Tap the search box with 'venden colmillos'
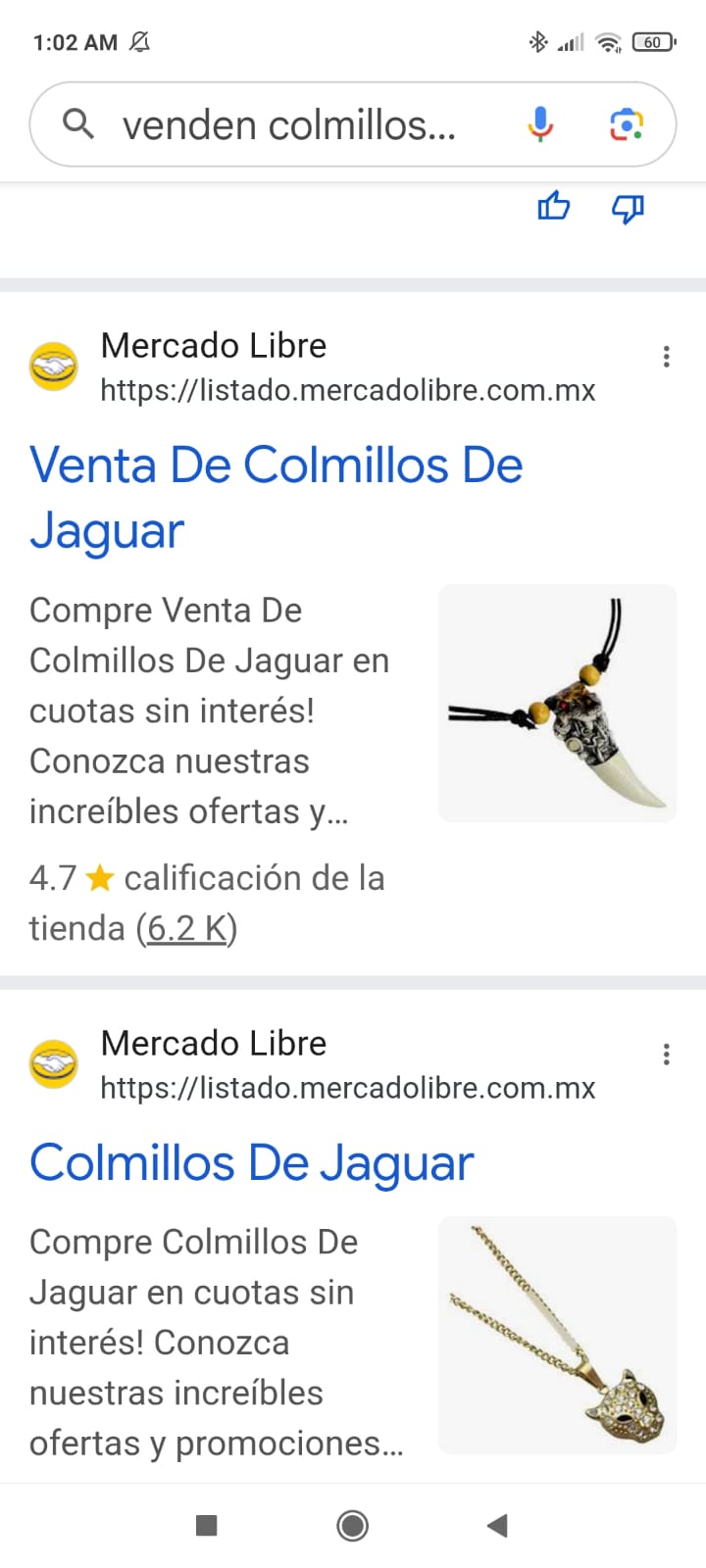 pos(289,125)
